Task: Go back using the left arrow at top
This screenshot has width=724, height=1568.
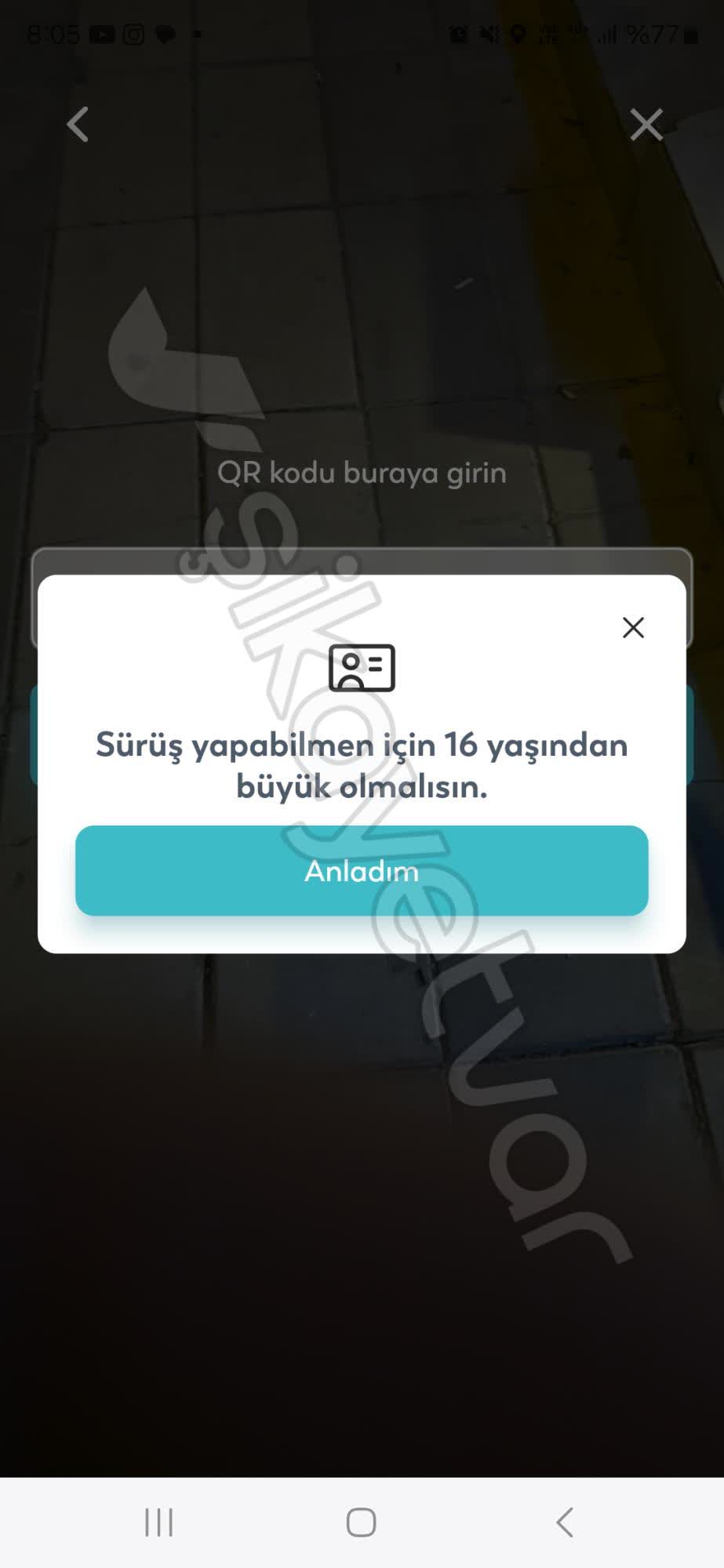Action: 78,125
